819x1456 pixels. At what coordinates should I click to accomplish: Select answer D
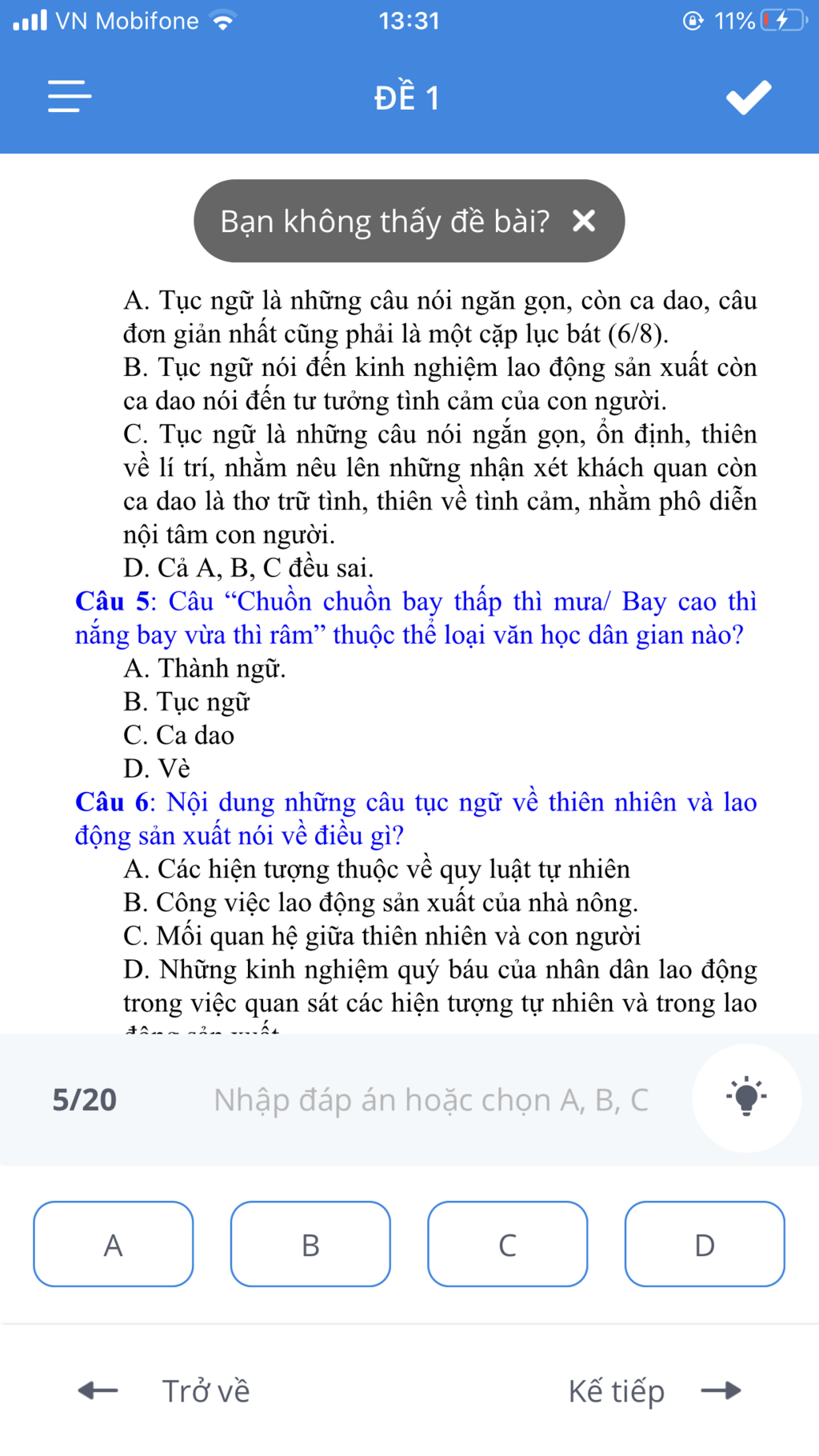click(x=704, y=1244)
